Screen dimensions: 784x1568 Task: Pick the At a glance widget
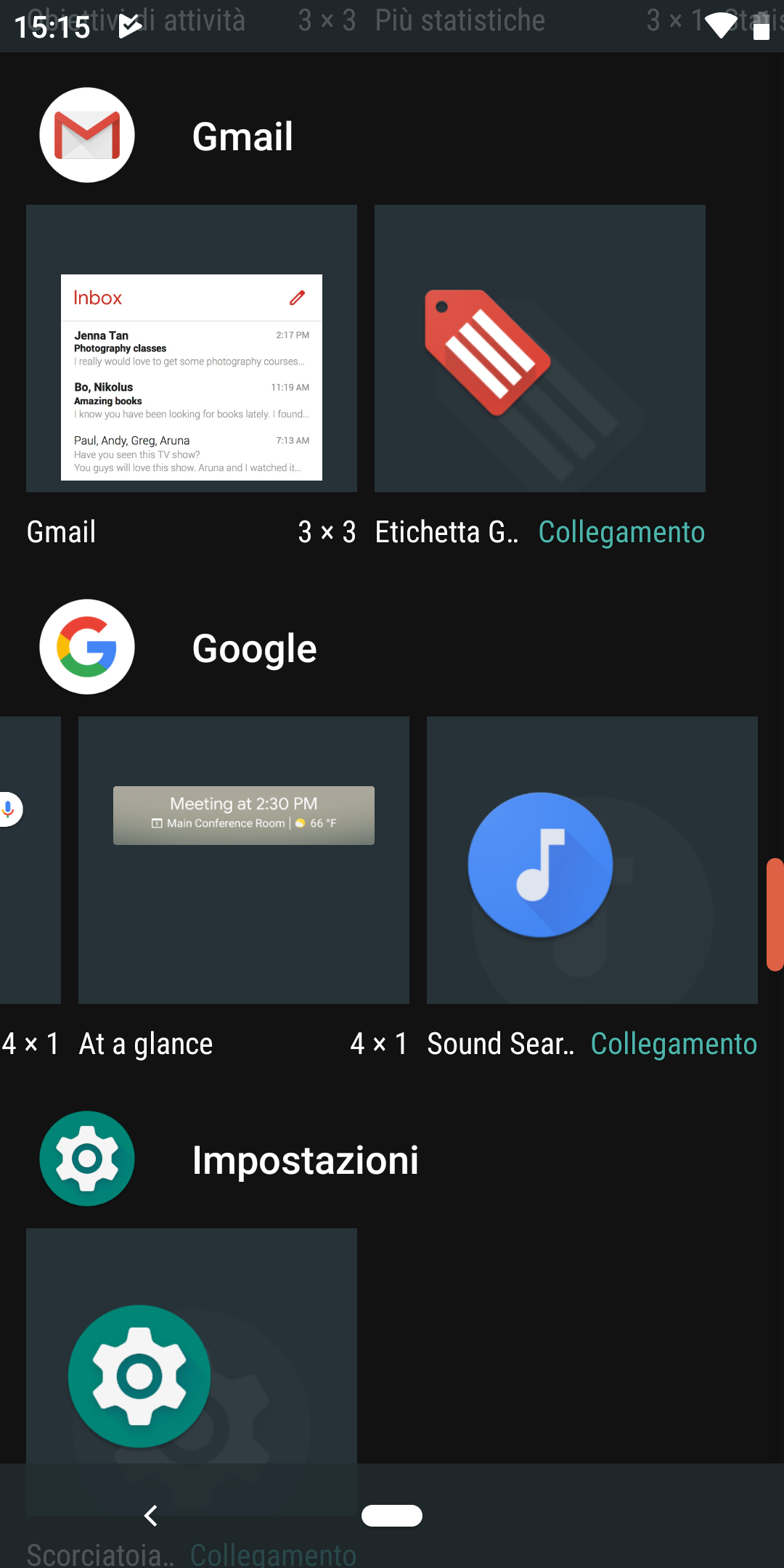pyautogui.click(x=244, y=860)
